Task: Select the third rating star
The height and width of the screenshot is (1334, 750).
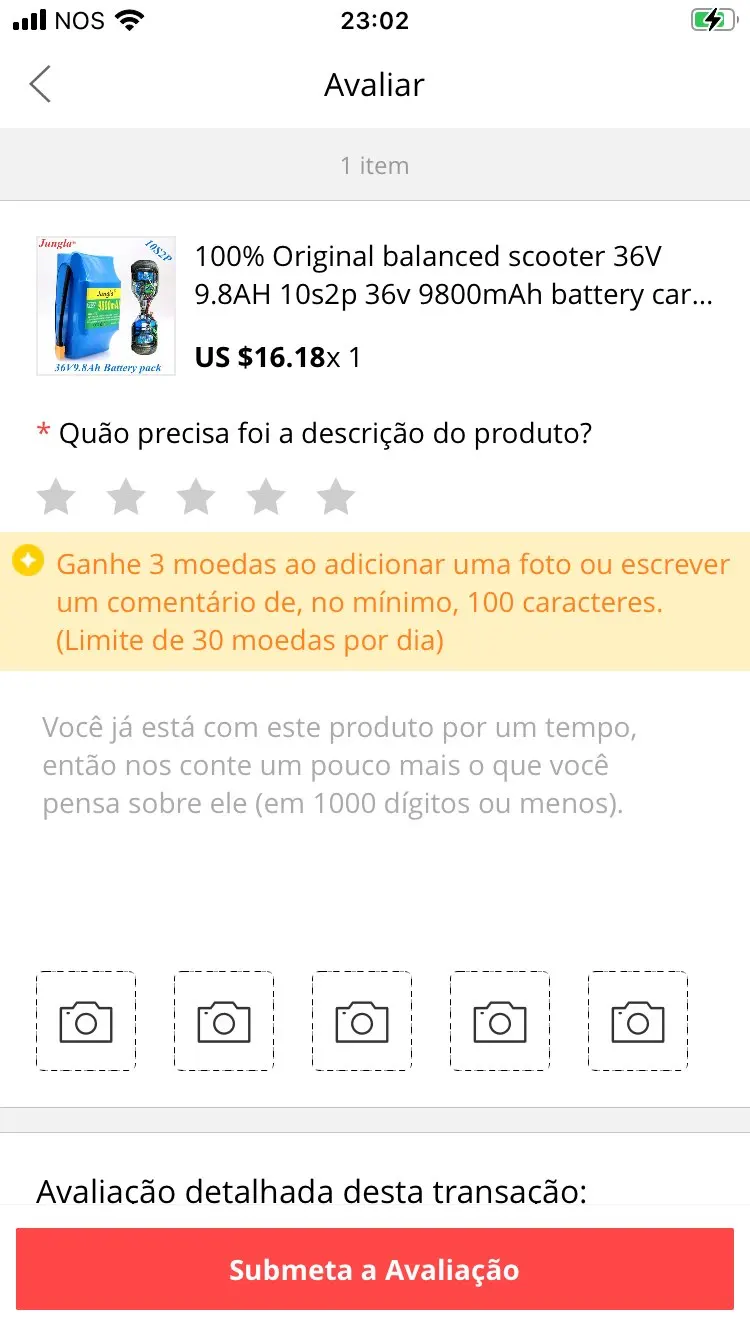Action: (x=196, y=496)
